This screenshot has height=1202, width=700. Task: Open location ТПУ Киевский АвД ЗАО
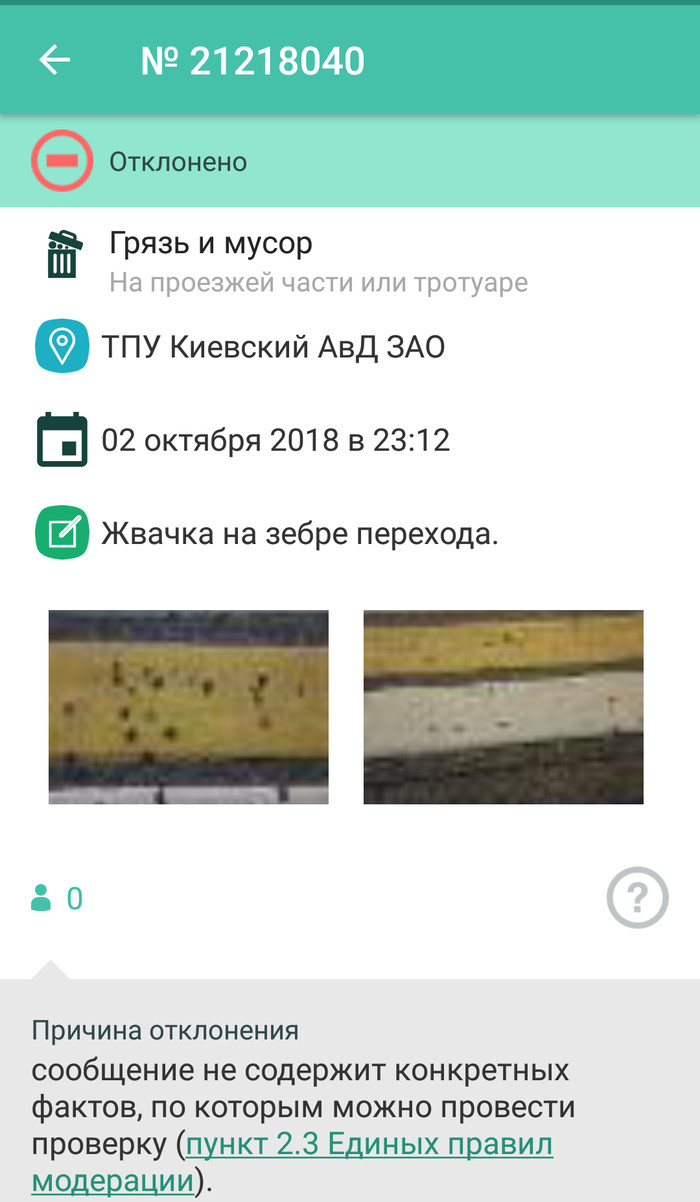273,347
